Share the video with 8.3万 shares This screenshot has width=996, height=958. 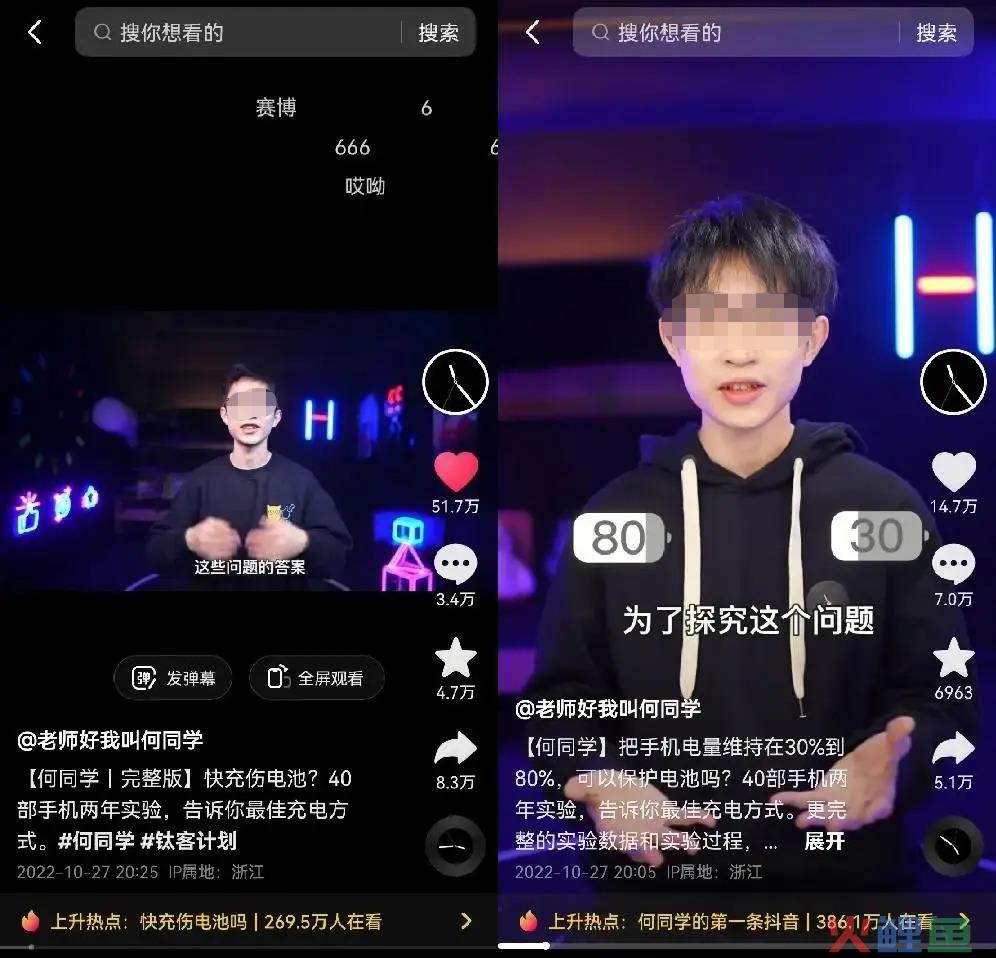(x=456, y=749)
